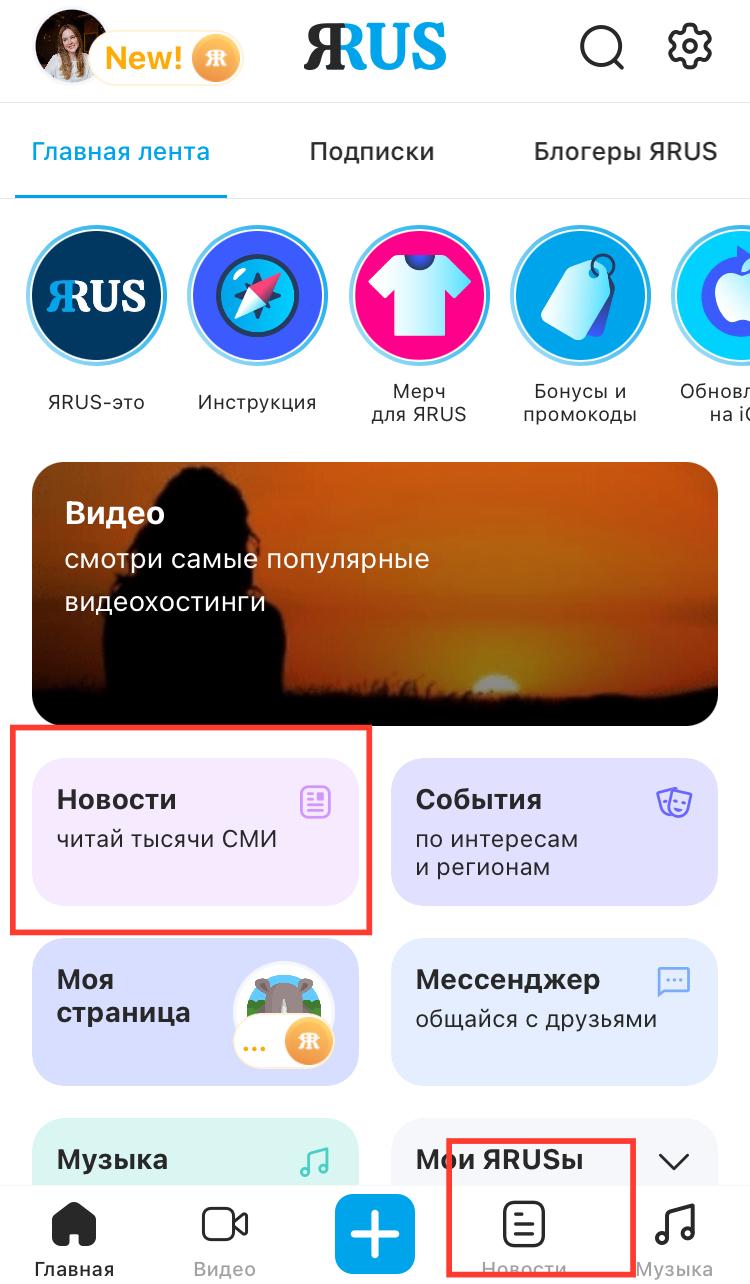Open the Новости card

(x=195, y=831)
